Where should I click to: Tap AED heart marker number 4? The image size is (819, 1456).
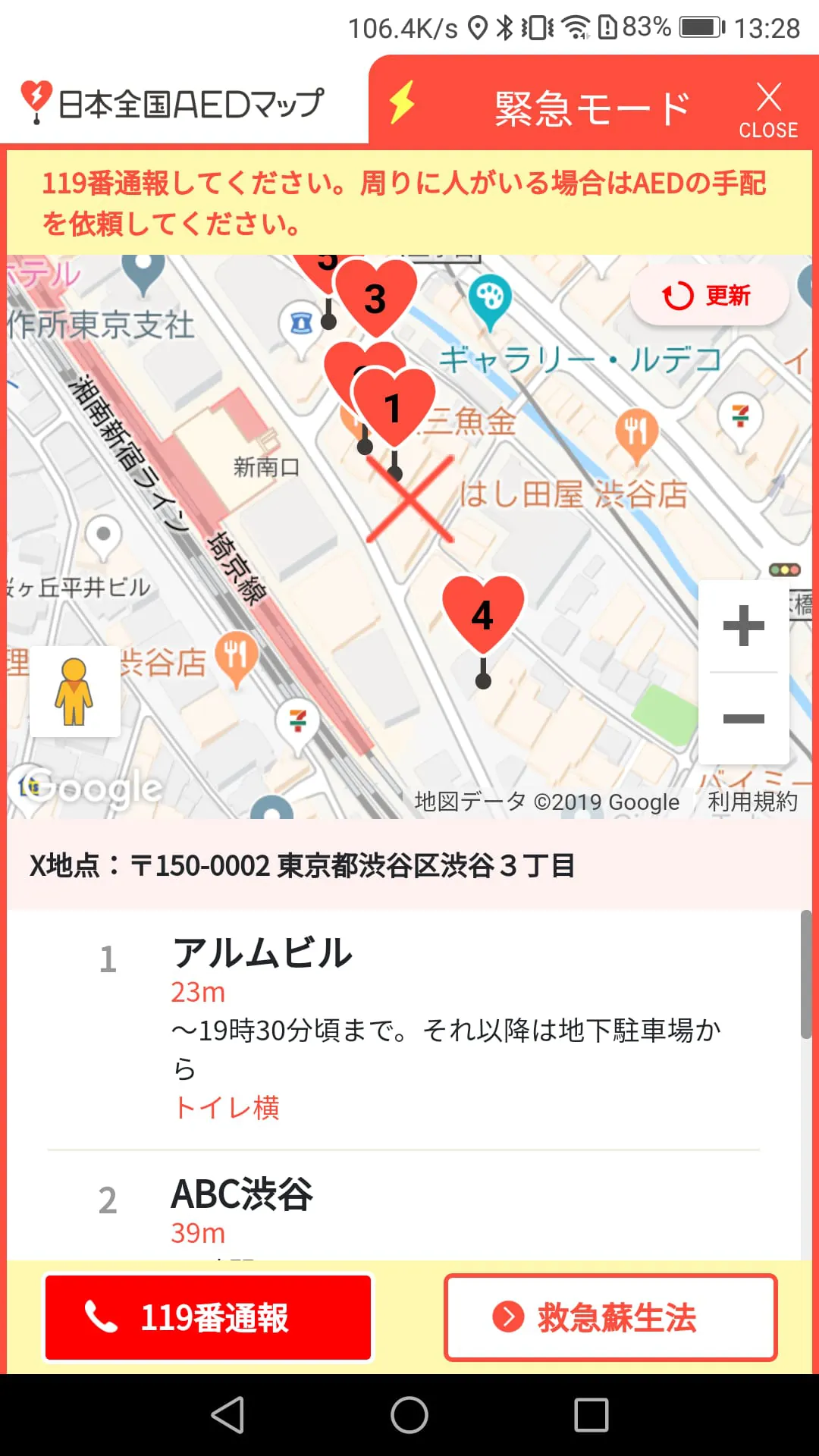pos(483,614)
